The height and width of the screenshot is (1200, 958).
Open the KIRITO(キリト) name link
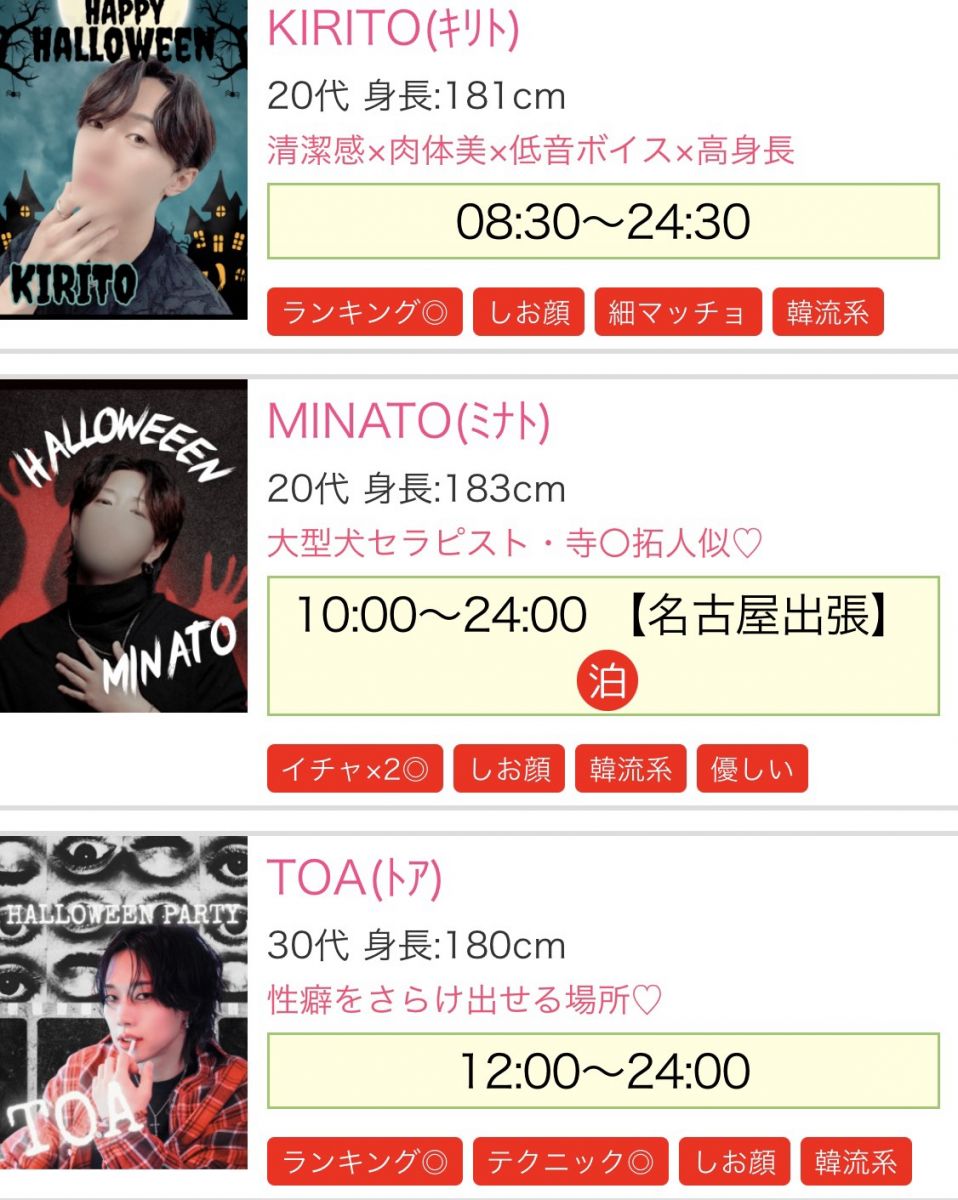(x=393, y=31)
